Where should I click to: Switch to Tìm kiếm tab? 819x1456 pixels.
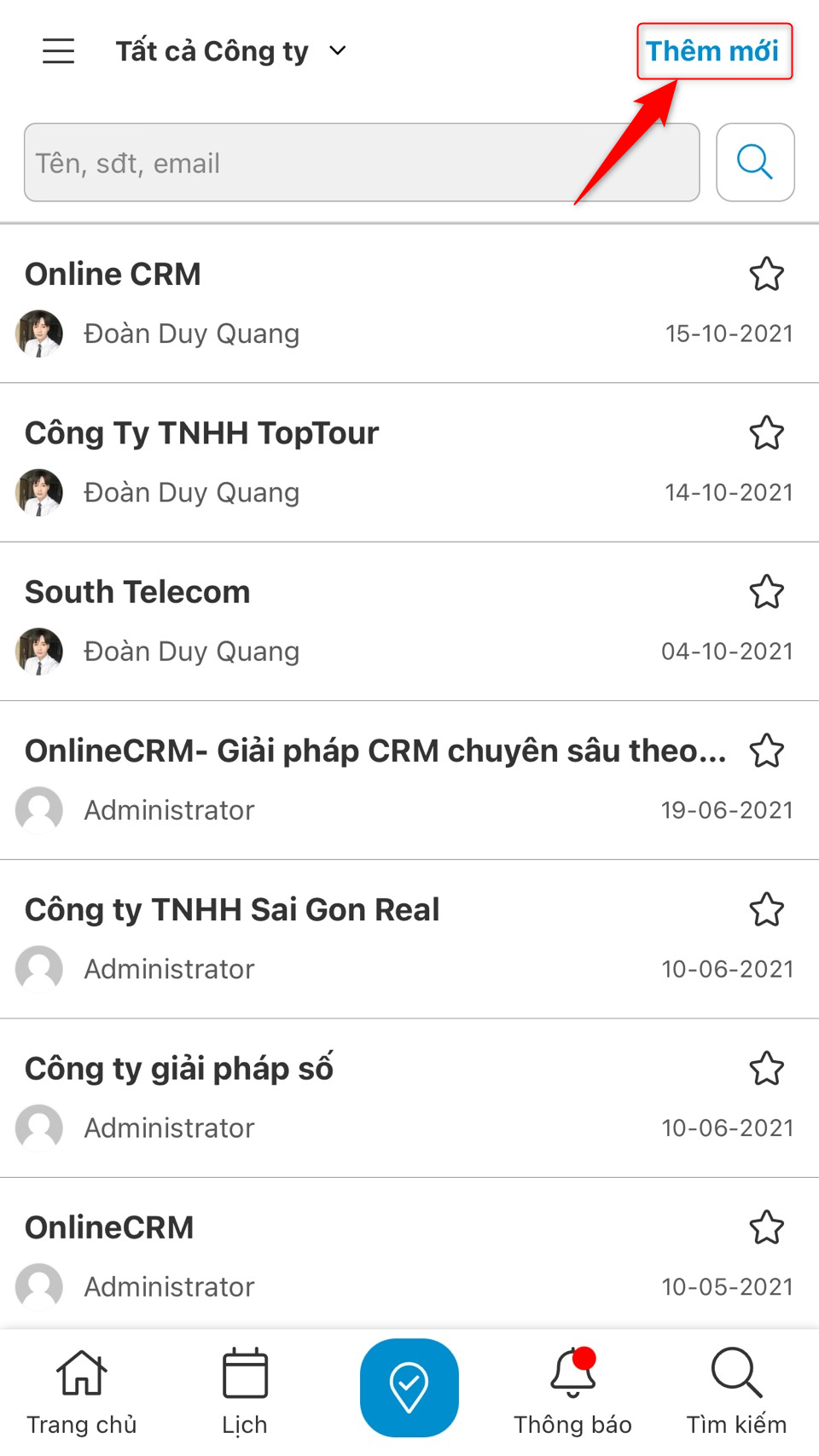click(736, 1392)
